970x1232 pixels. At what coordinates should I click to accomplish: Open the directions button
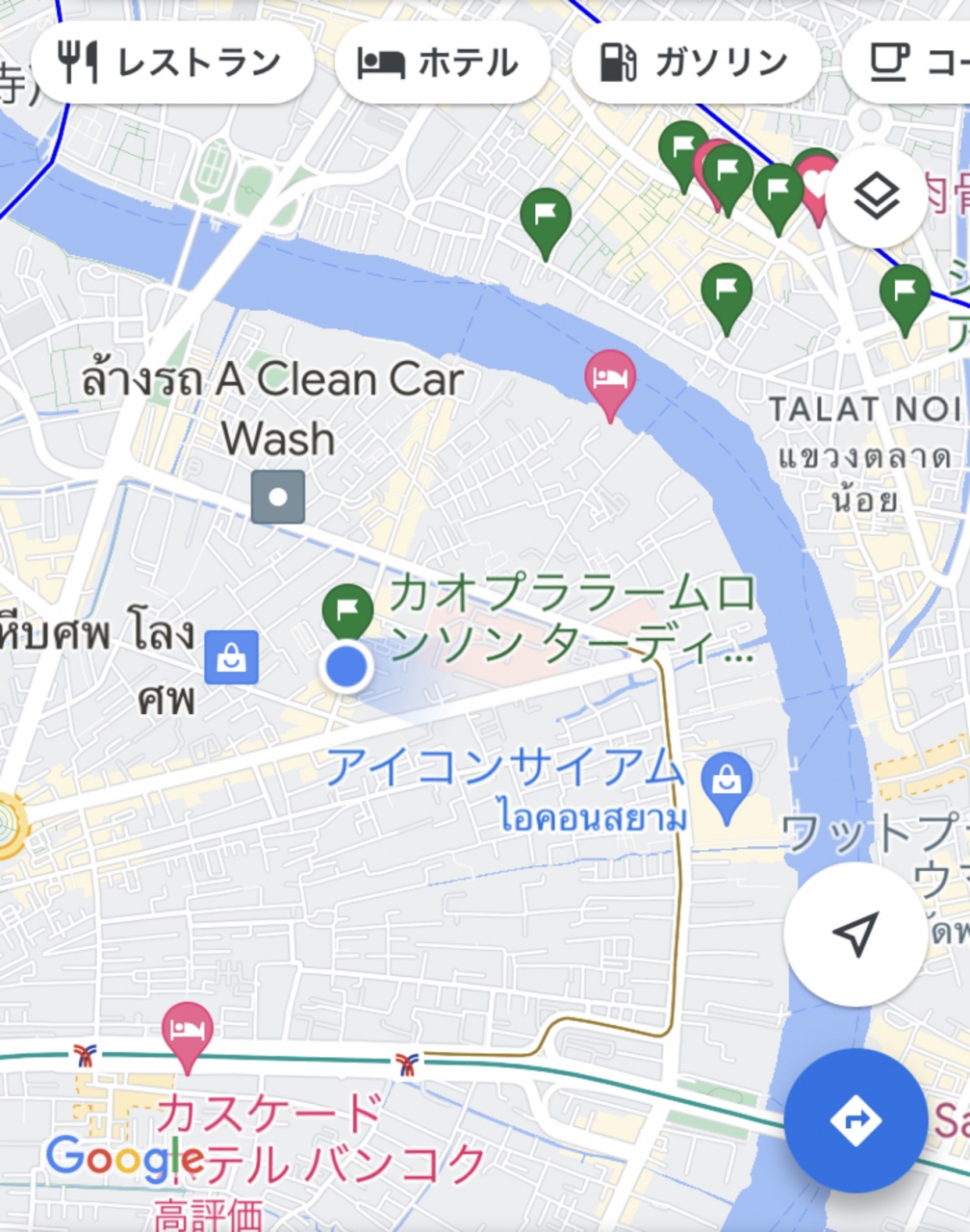(855, 1120)
